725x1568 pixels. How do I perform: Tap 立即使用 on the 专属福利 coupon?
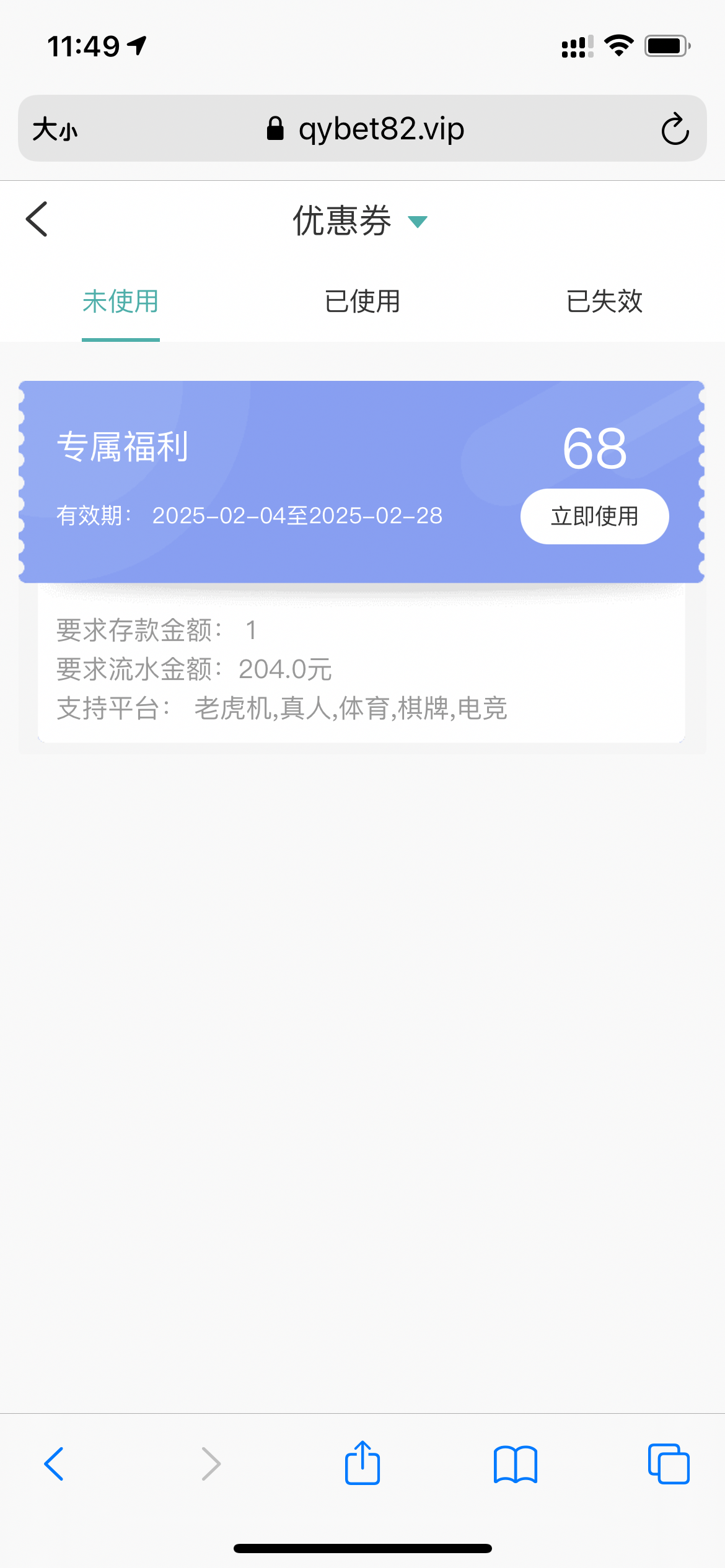(x=594, y=516)
